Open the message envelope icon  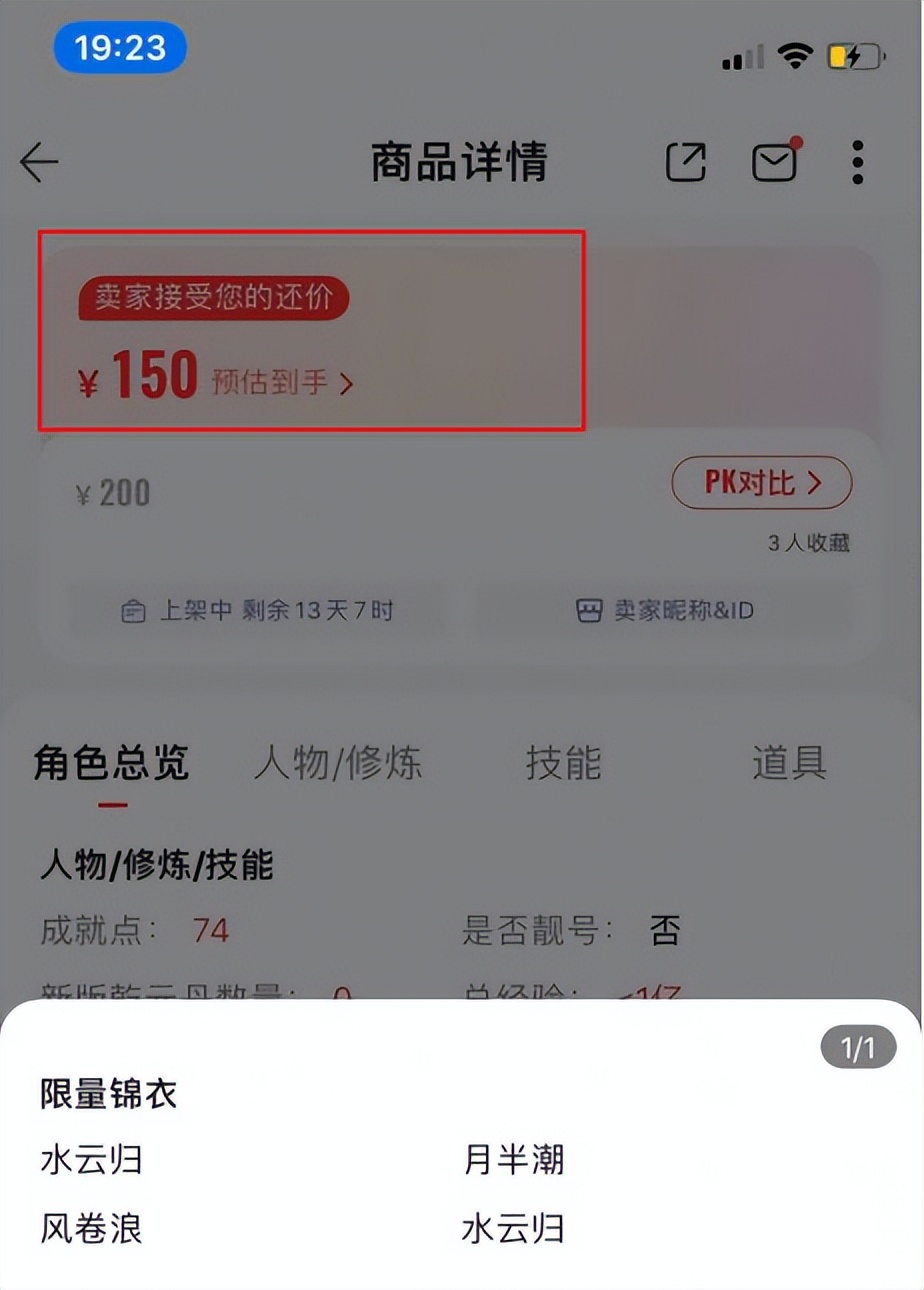(x=771, y=162)
